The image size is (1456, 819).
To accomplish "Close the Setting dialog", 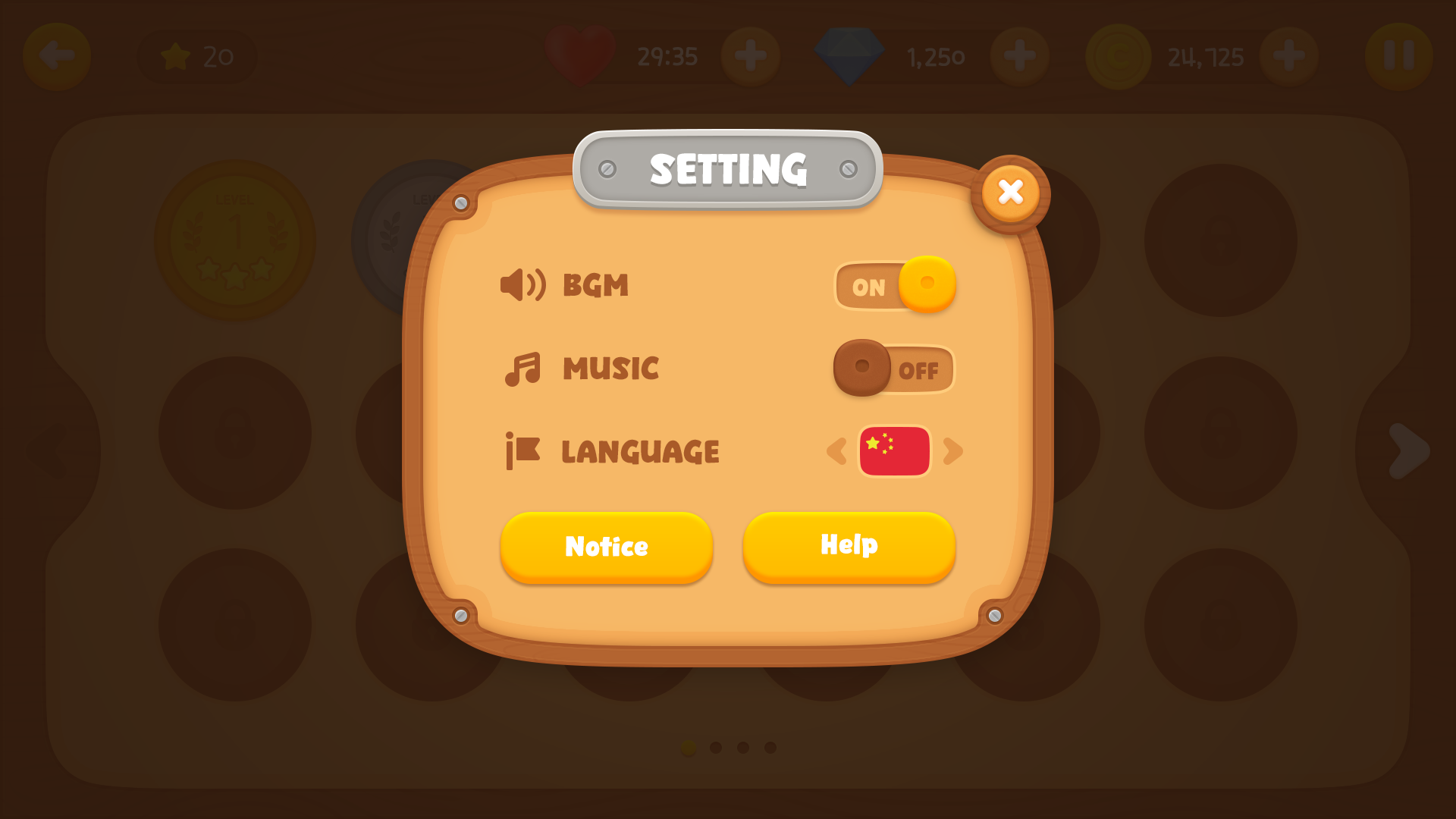I will pos(1010,193).
